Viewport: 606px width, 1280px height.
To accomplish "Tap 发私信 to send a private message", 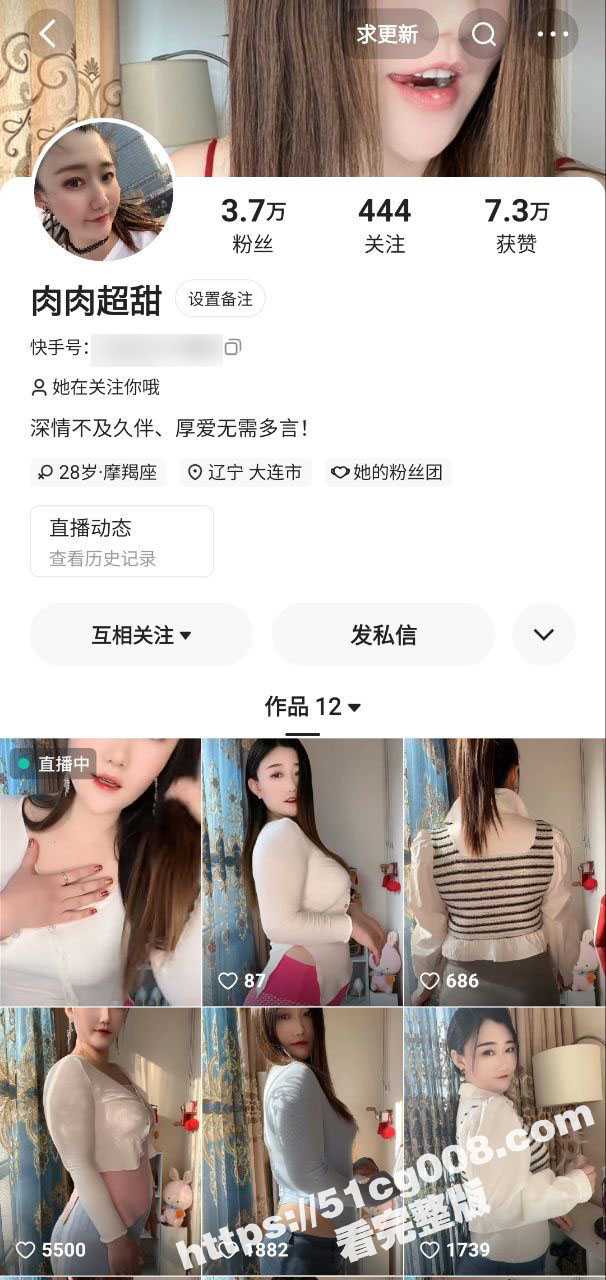I will coord(383,635).
